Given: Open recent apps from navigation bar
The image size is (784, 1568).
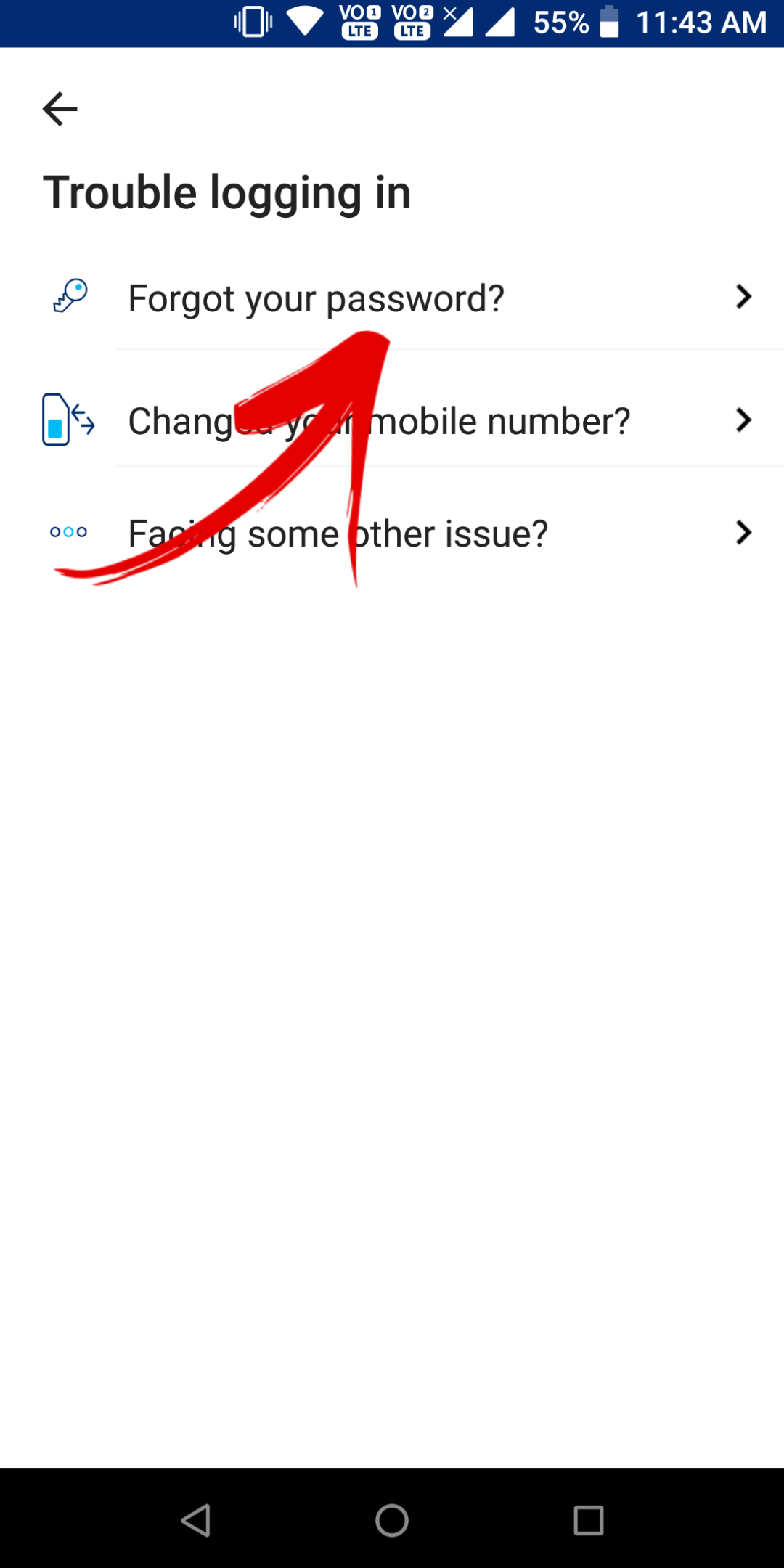Looking at the screenshot, I should (588, 1520).
